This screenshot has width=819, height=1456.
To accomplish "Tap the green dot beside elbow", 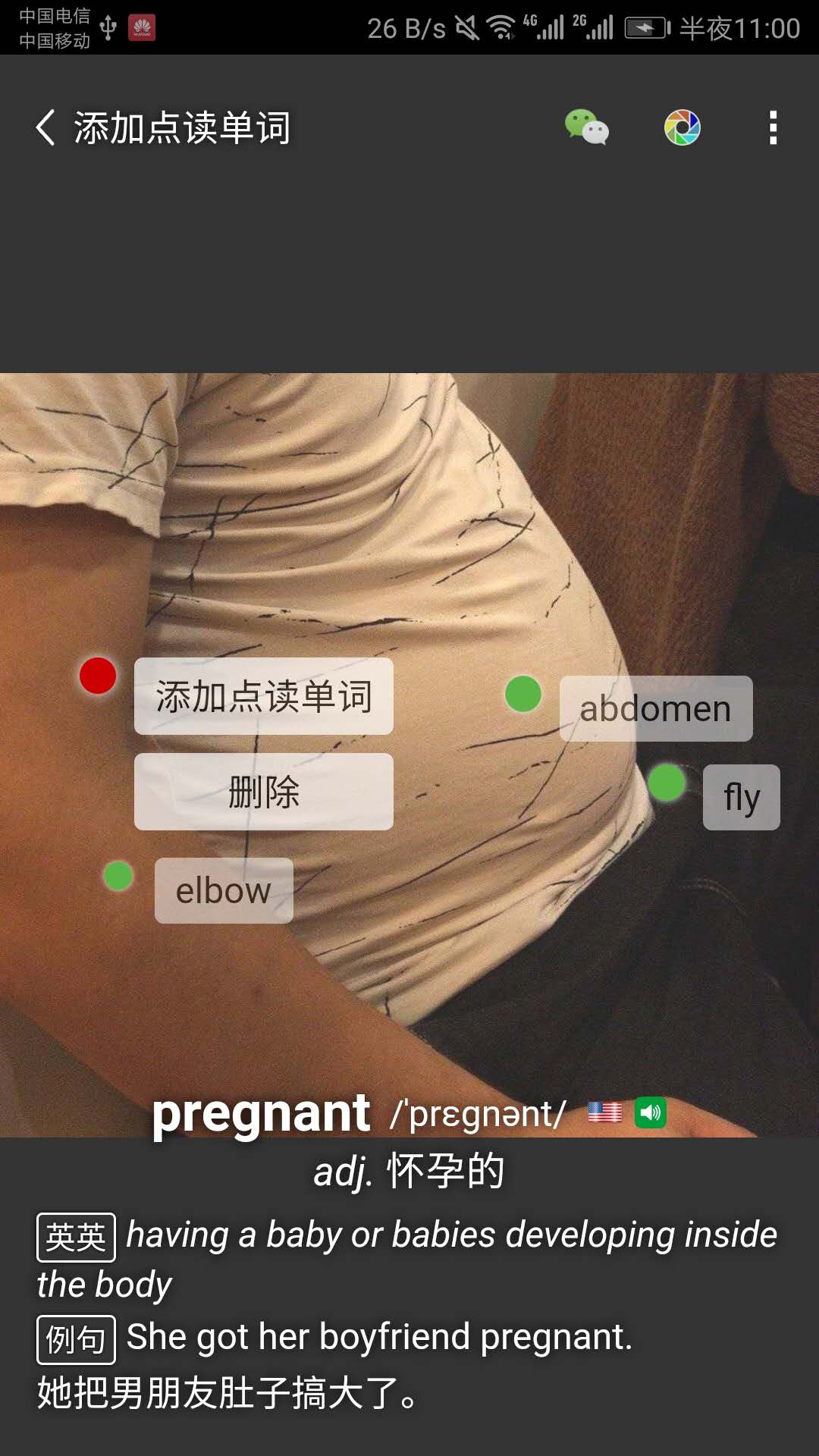I will 118,876.
